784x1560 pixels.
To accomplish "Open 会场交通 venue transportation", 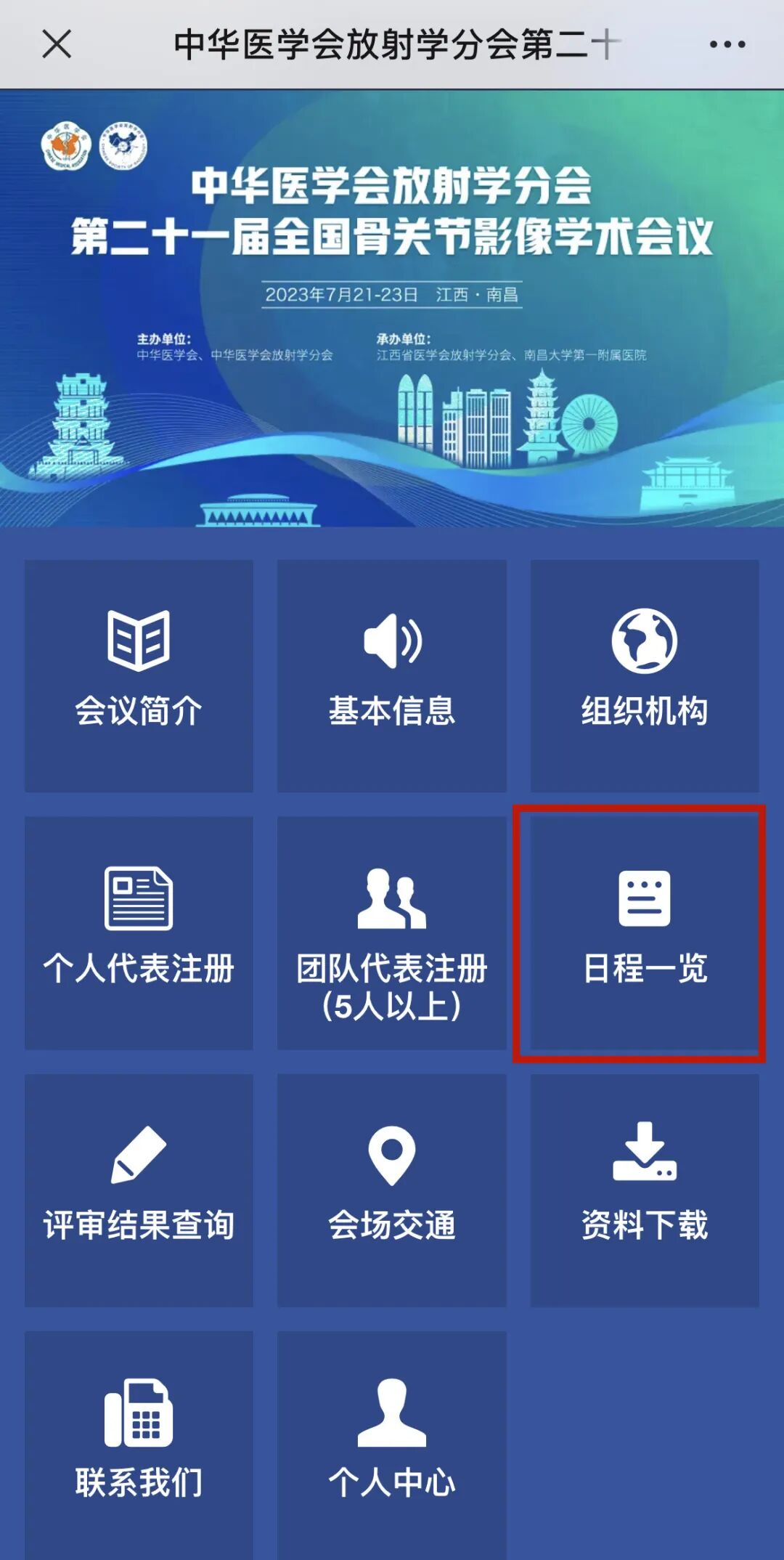I will point(391,1189).
